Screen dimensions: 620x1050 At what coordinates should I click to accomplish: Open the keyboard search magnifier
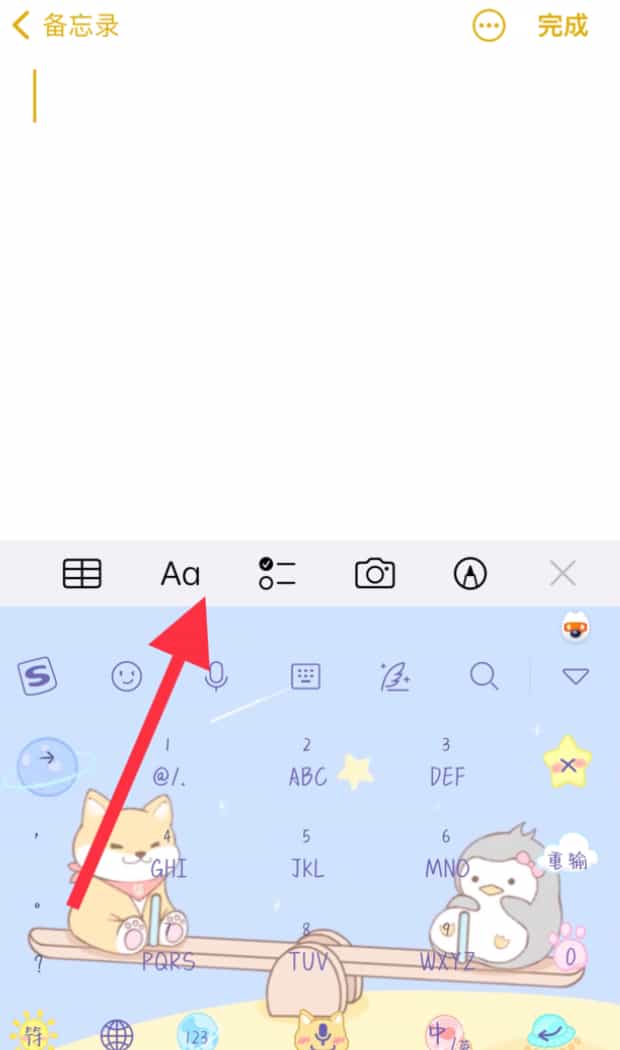click(484, 677)
